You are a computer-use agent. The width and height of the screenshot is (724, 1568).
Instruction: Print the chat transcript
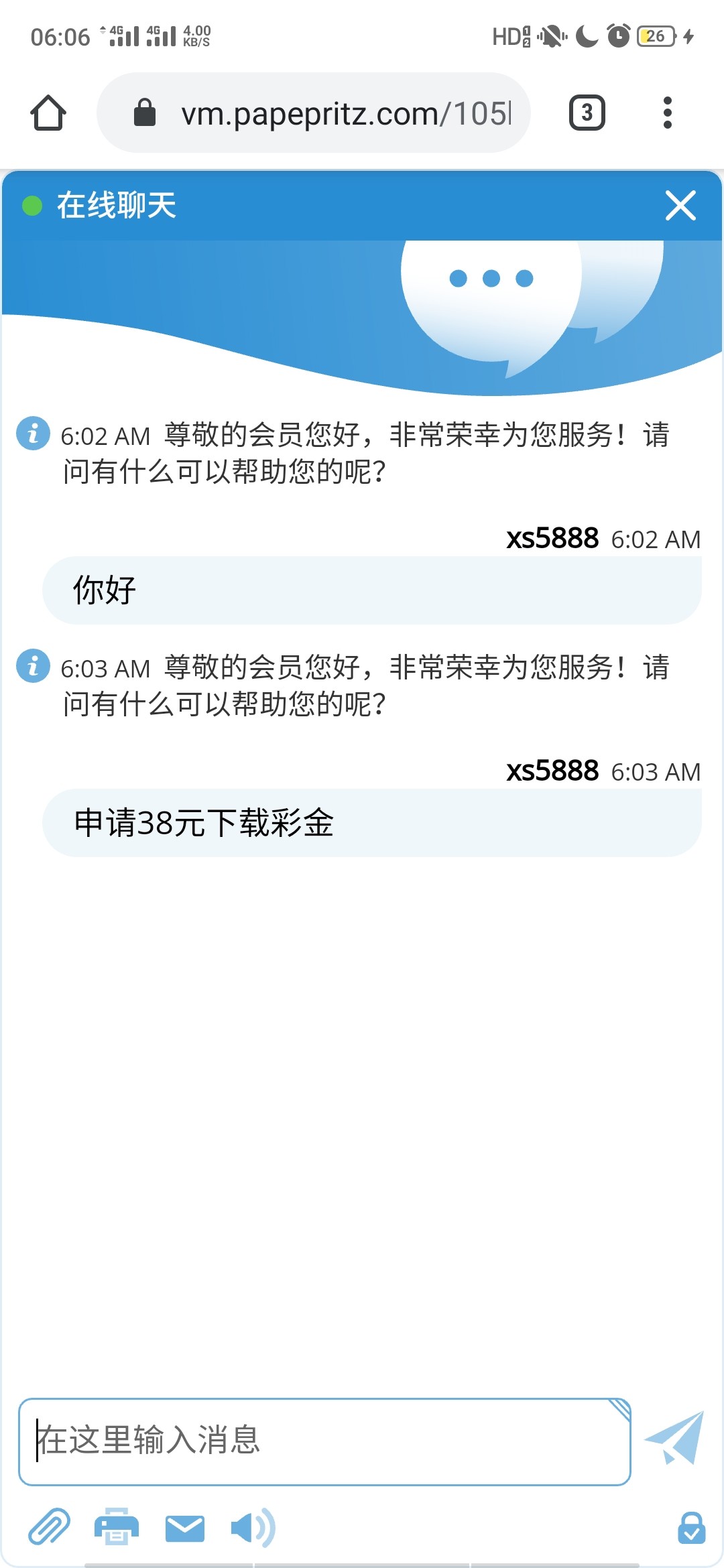117,1527
